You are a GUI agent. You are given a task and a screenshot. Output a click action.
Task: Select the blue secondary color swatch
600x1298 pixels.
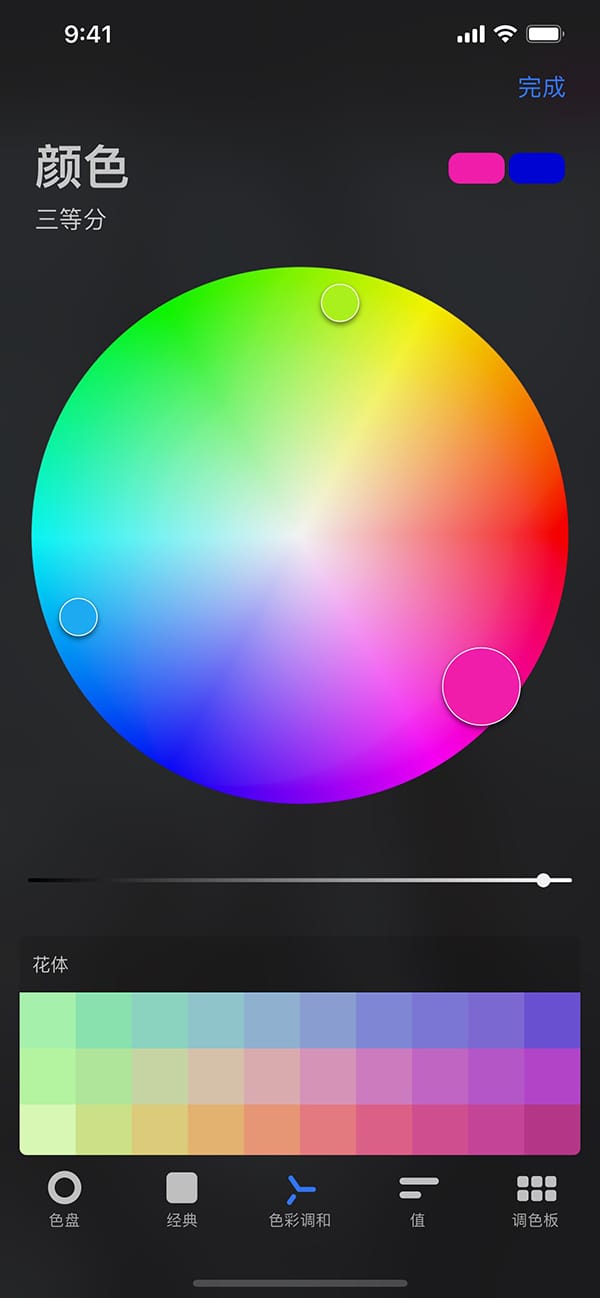(x=537, y=168)
